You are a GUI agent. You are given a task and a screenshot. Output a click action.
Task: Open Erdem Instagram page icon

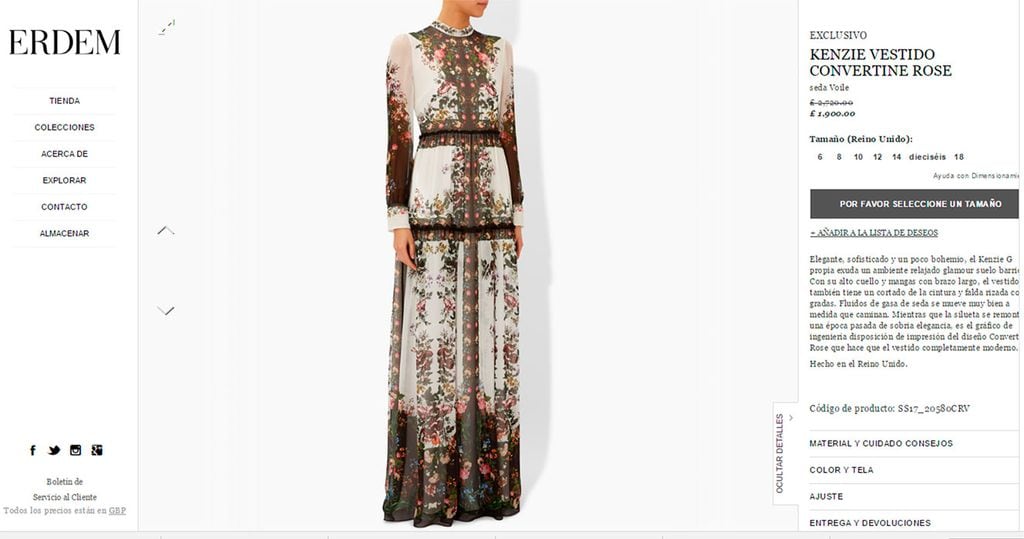75,450
